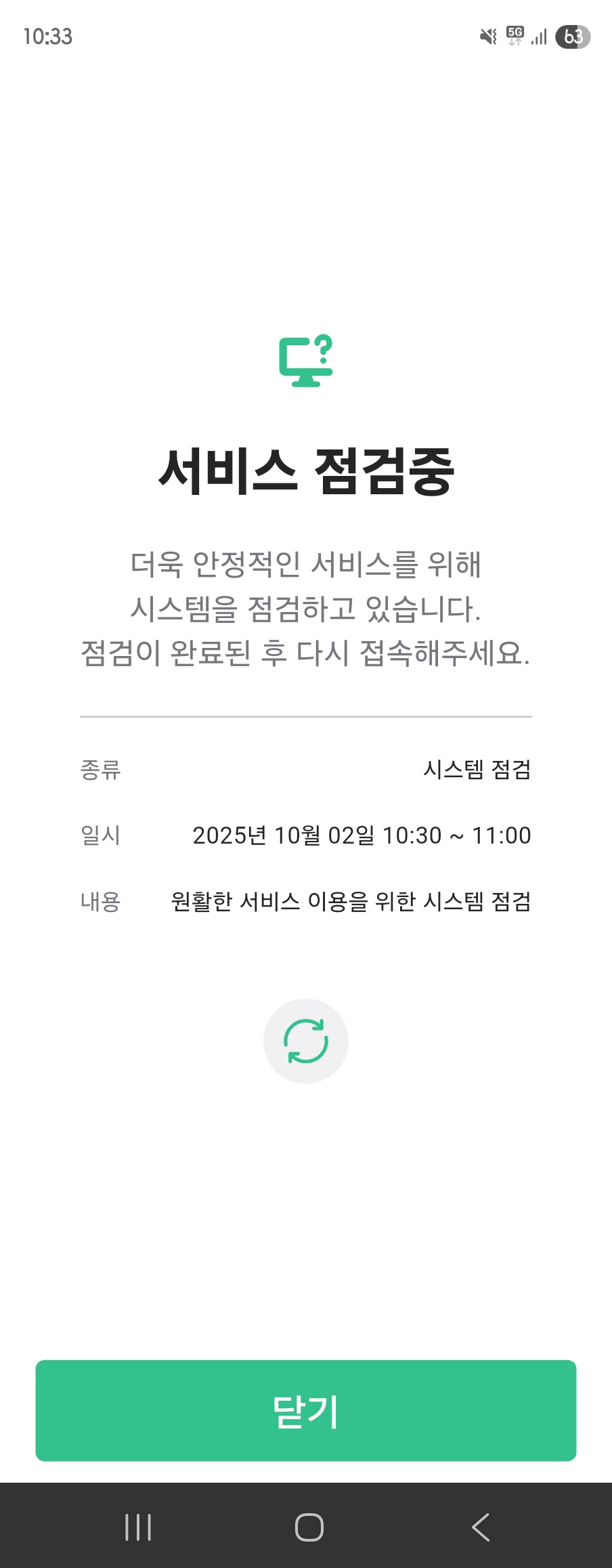Go to the home screen
This screenshot has width=612, height=1568.
point(309,1527)
